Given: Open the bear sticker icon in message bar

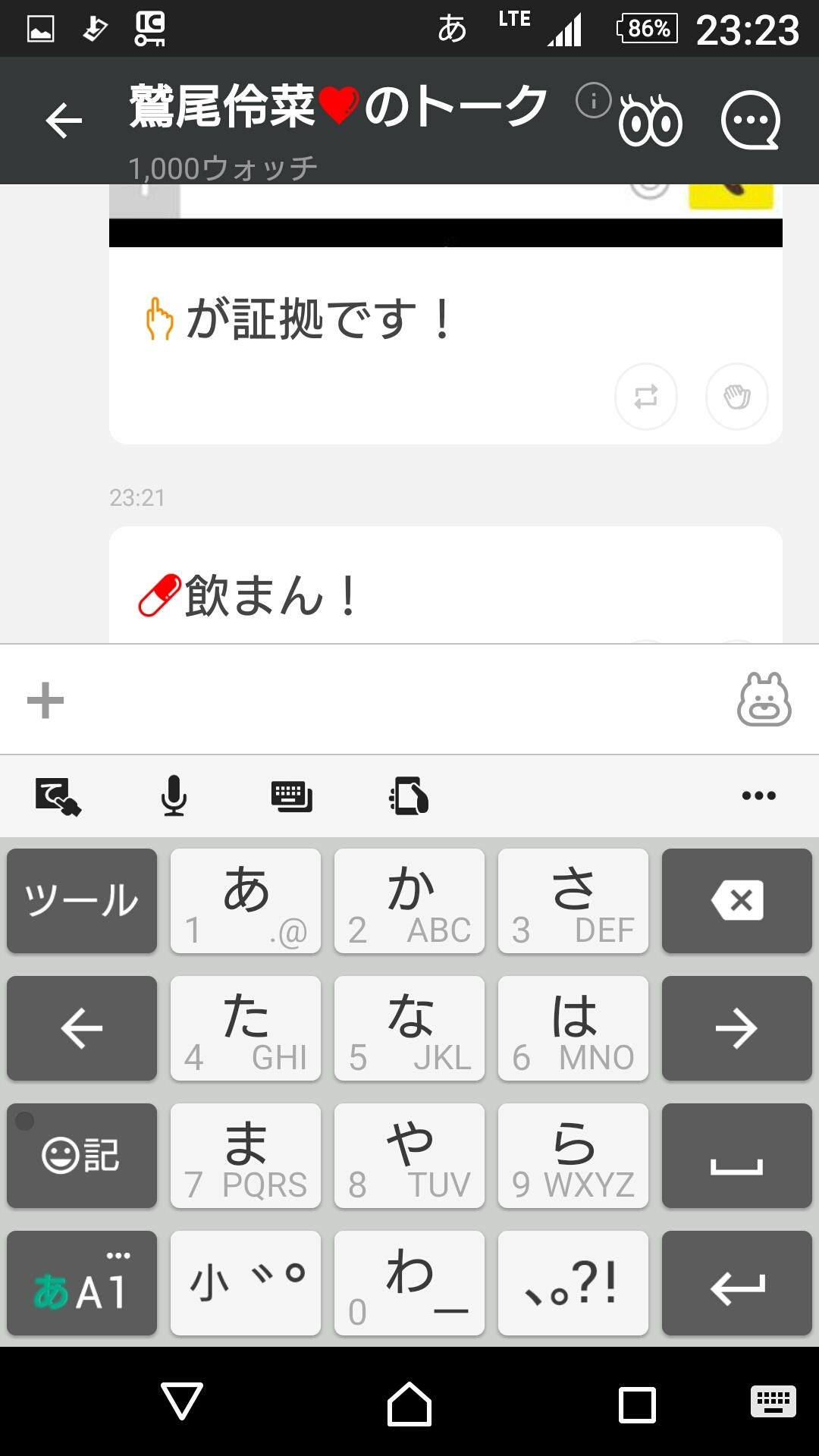Looking at the screenshot, I should (x=766, y=699).
